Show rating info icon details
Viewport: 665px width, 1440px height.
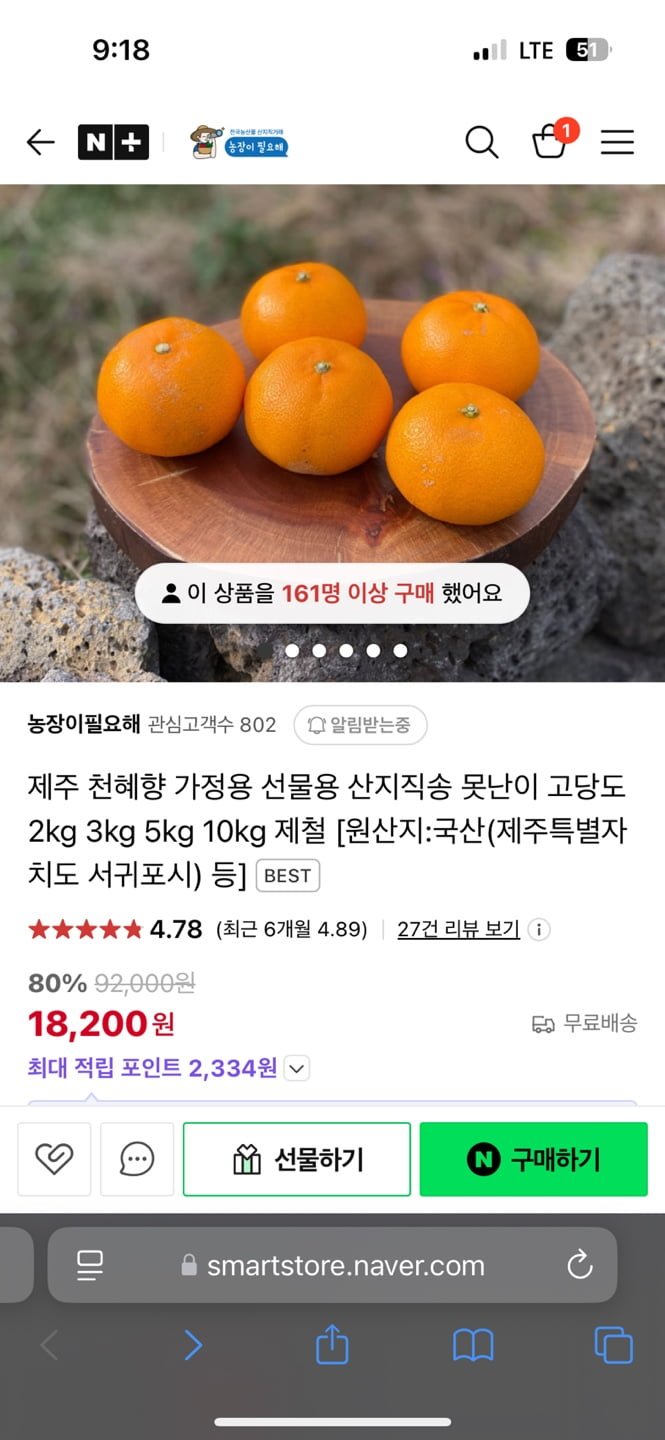[x=539, y=929]
